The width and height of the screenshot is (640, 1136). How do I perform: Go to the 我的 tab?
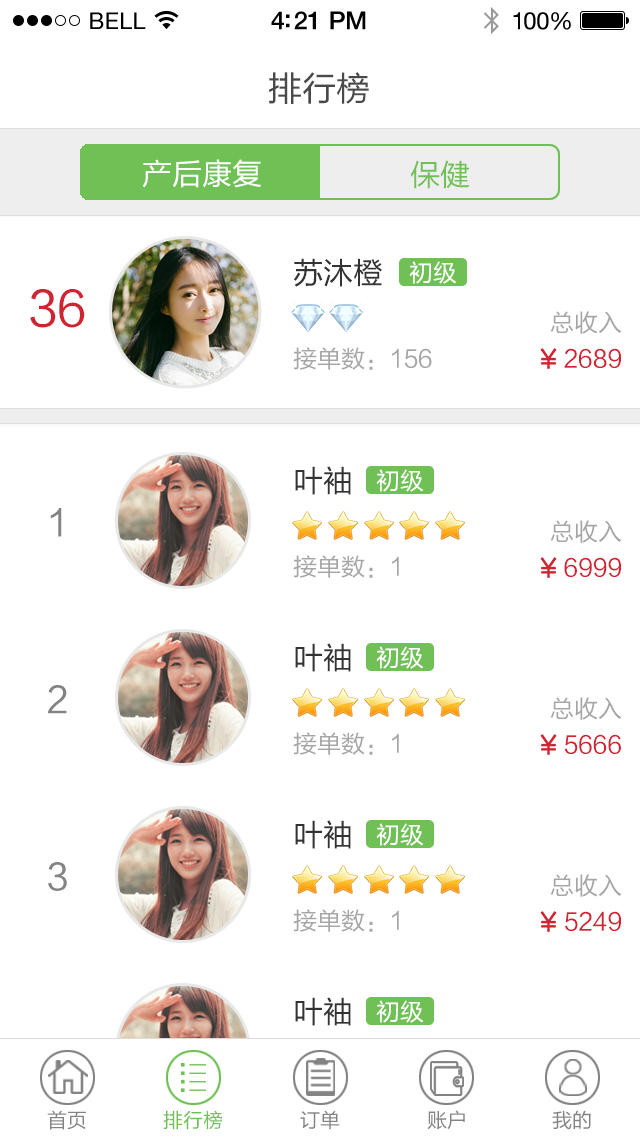tap(572, 1089)
